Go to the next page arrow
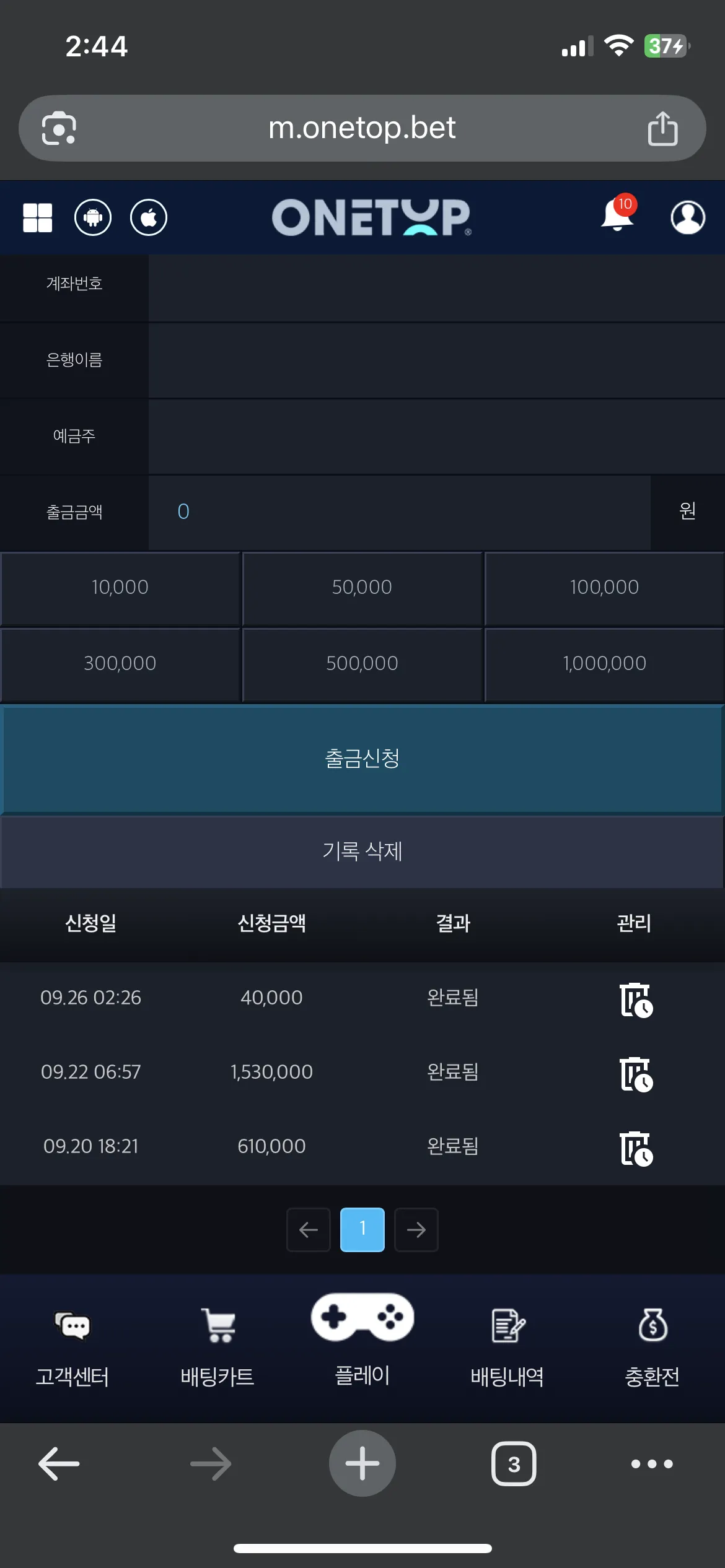Viewport: 725px width, 1568px height. click(416, 1230)
